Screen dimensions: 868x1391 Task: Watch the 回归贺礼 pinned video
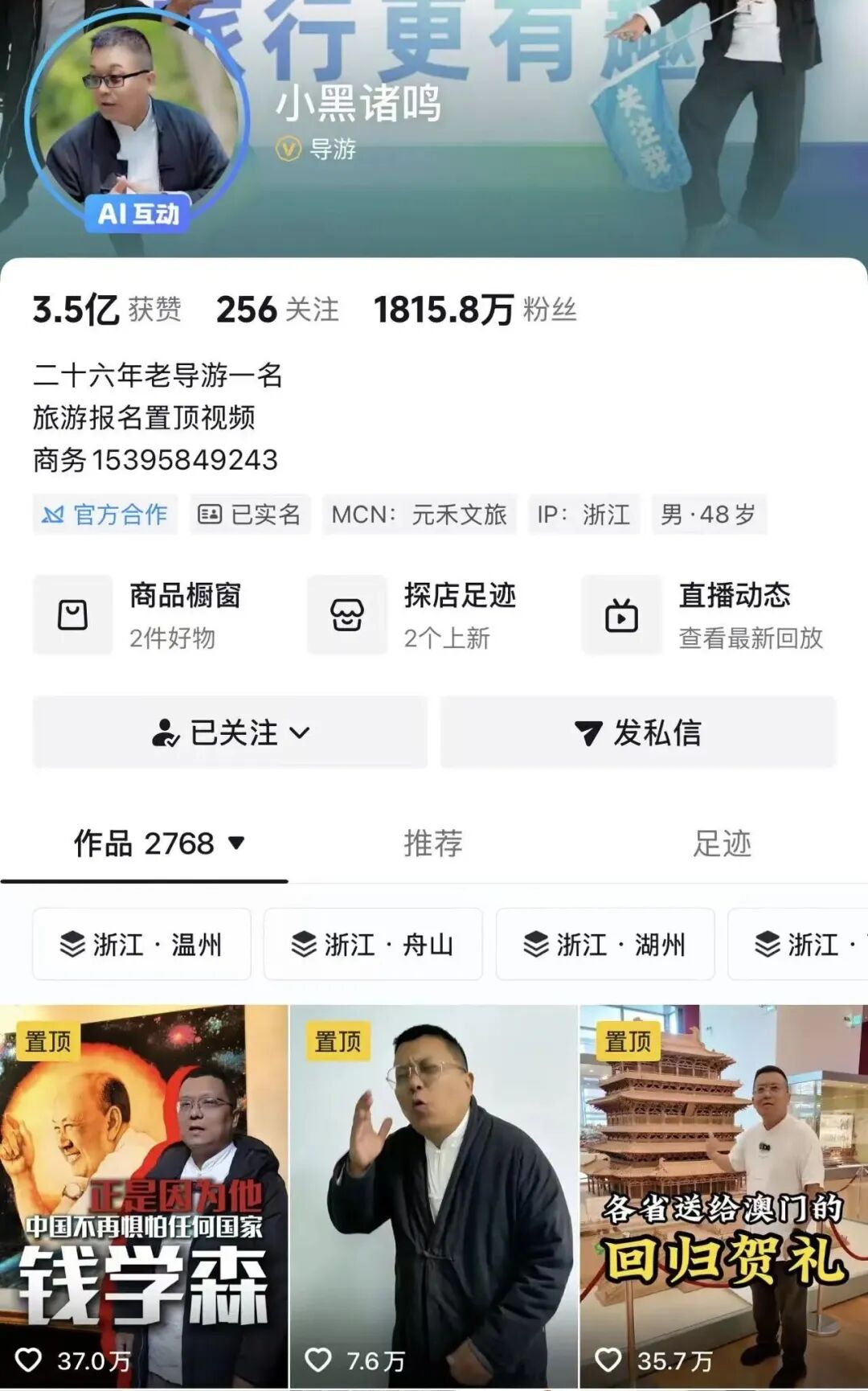723,1196
